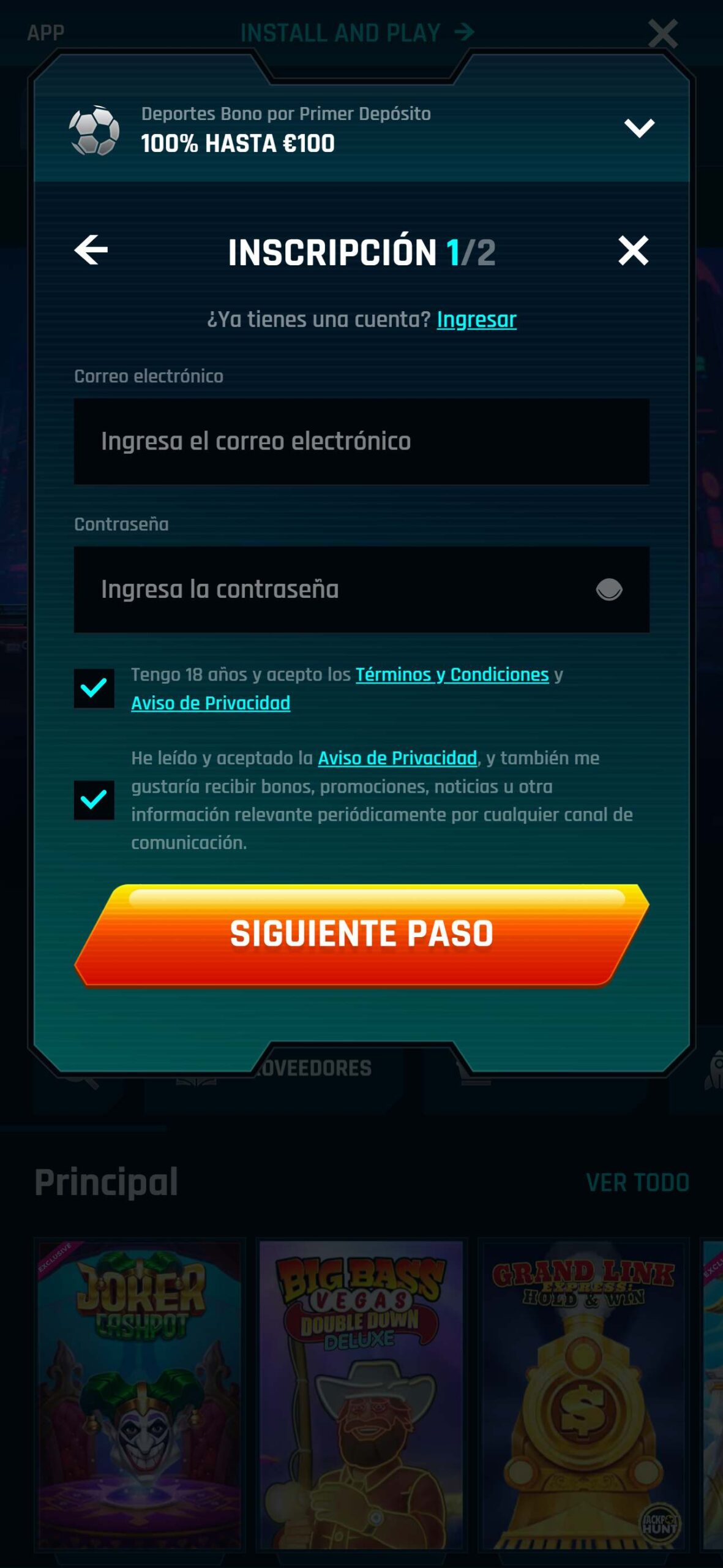
Task: Uncheck the bonos y promociones consent checkbox
Action: point(94,800)
